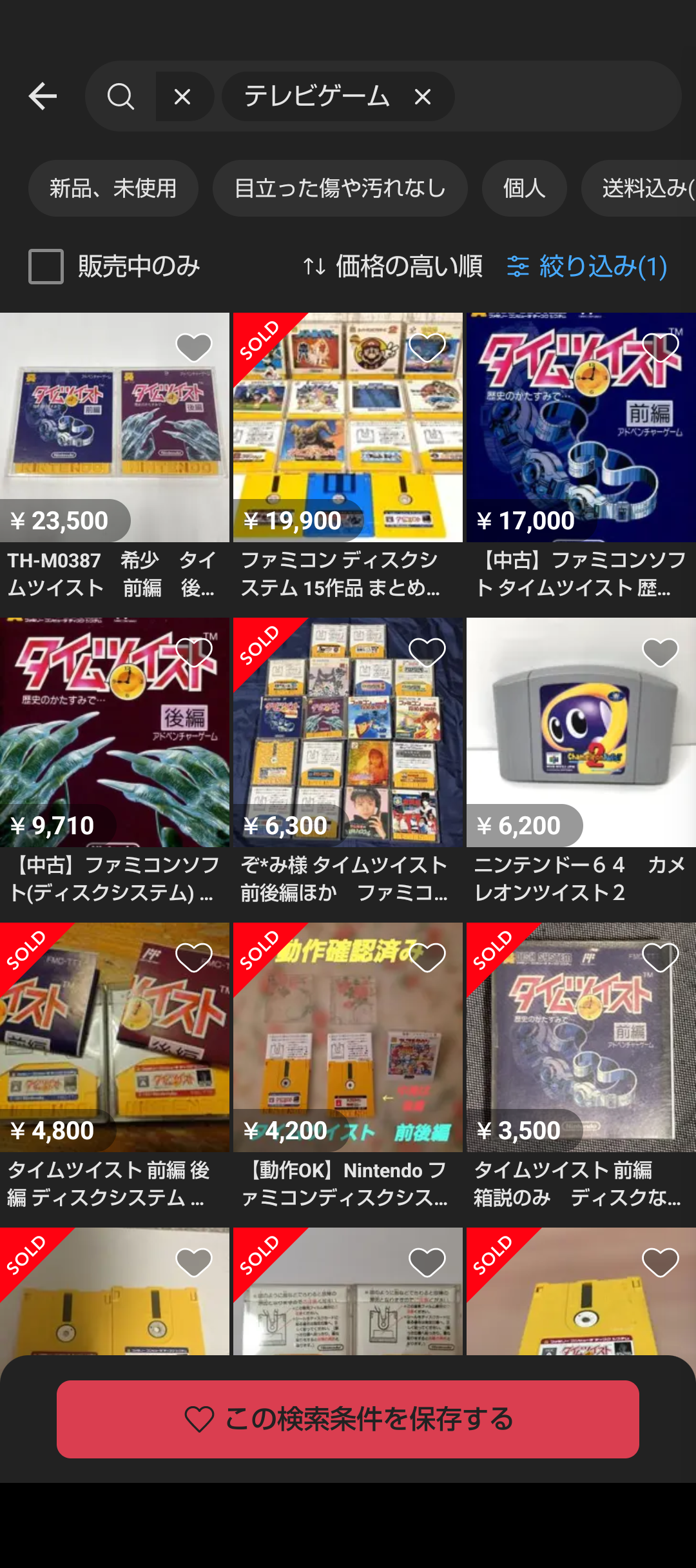The image size is (696, 1568).
Task: Open the 価格の高い順 sort options
Action: tap(393, 266)
